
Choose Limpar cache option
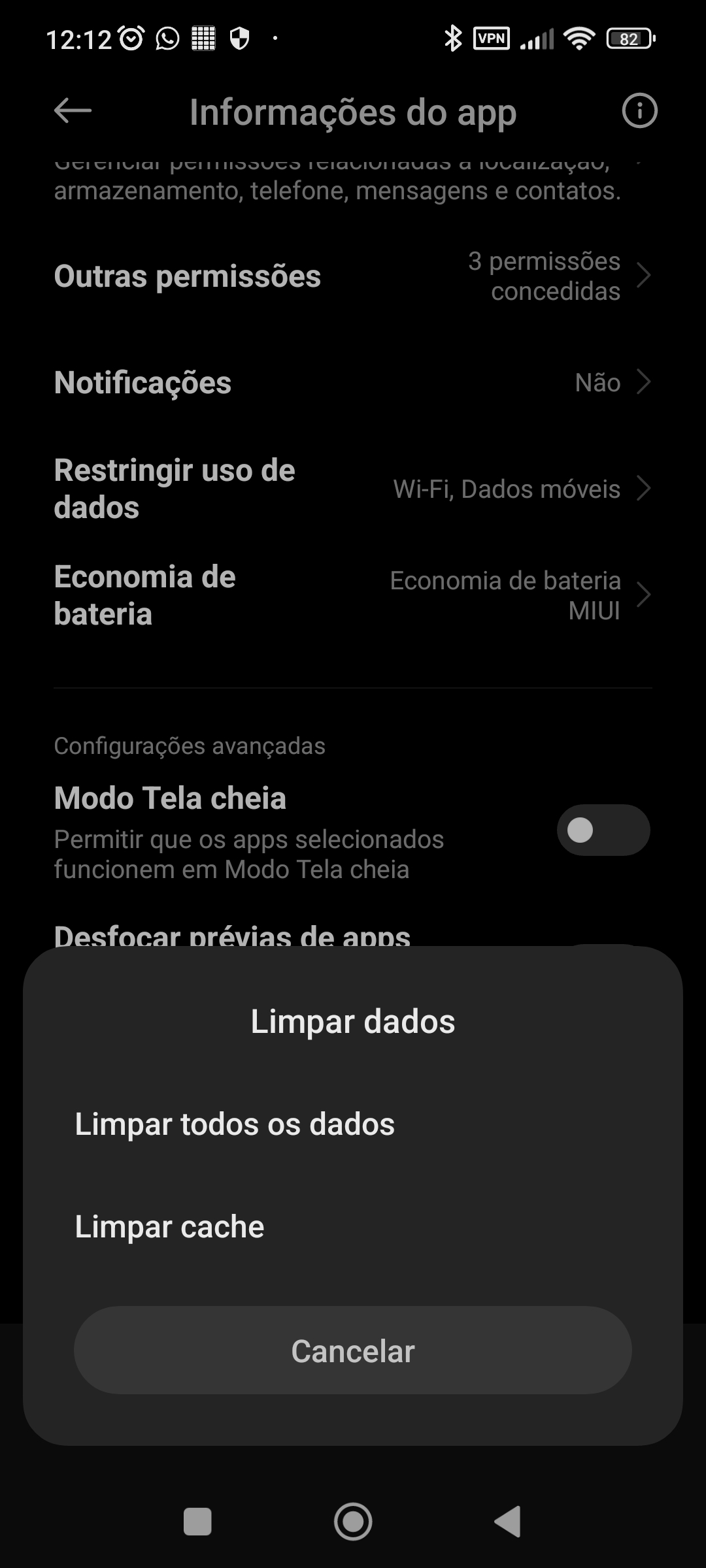pyautogui.click(x=353, y=1227)
